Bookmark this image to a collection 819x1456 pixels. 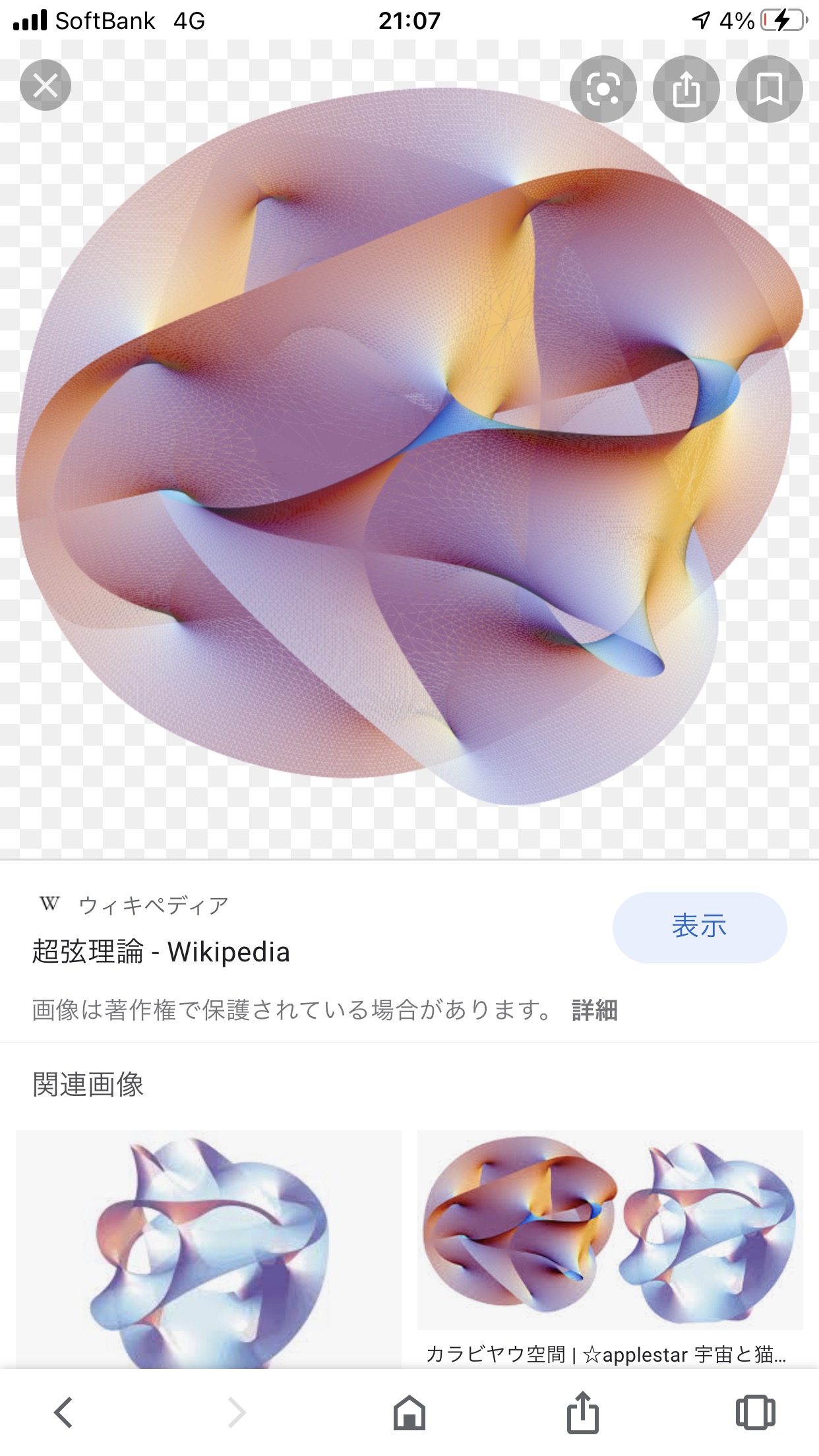[769, 88]
